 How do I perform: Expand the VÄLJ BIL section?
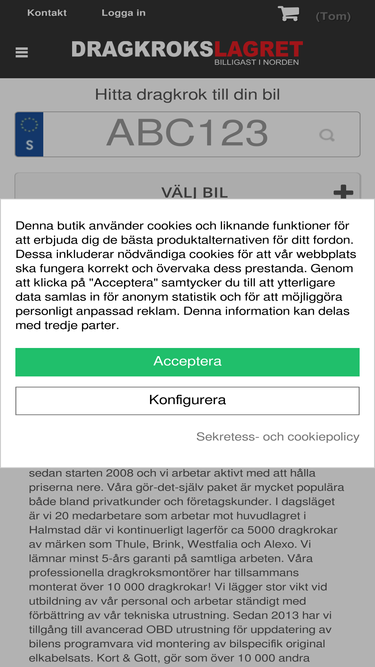(x=188, y=191)
